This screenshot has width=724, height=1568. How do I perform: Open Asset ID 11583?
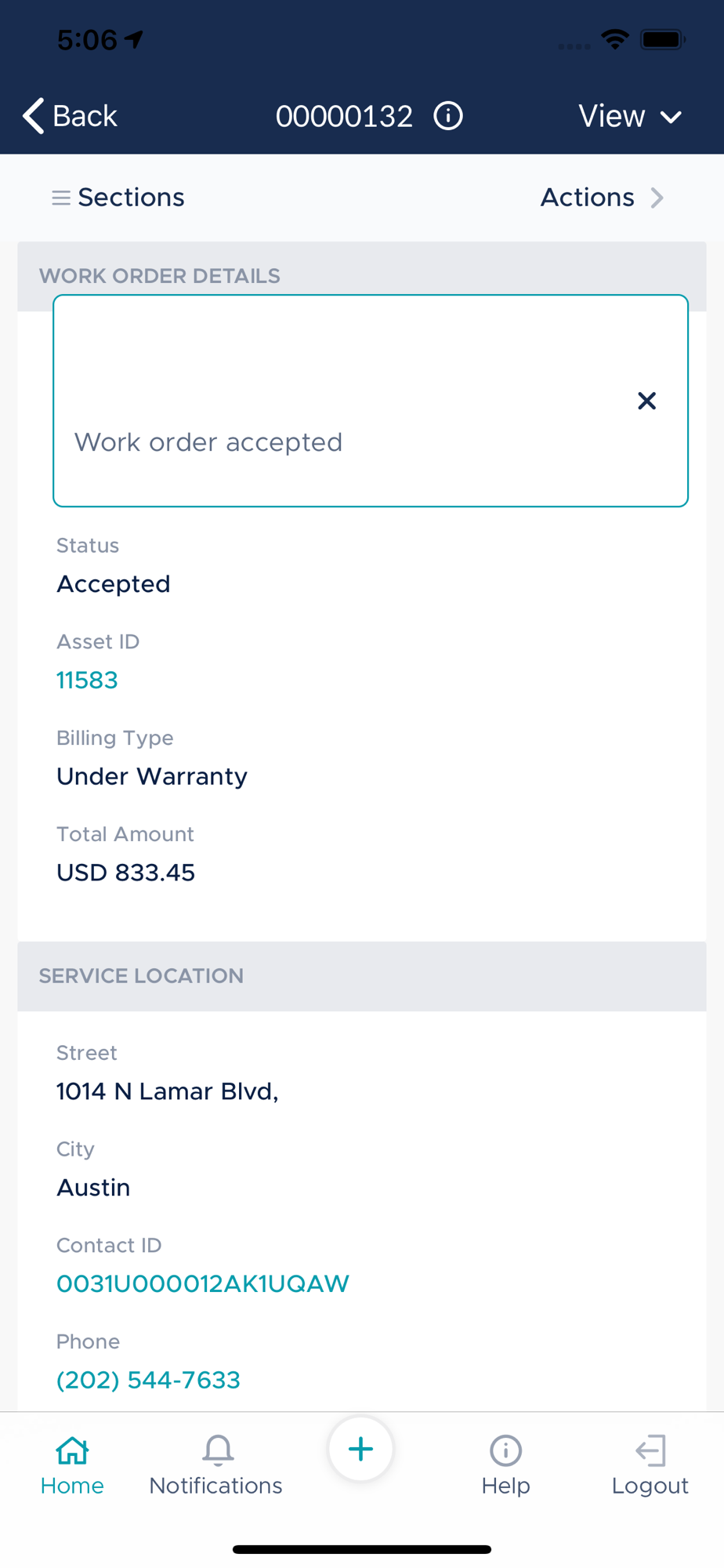coord(87,680)
